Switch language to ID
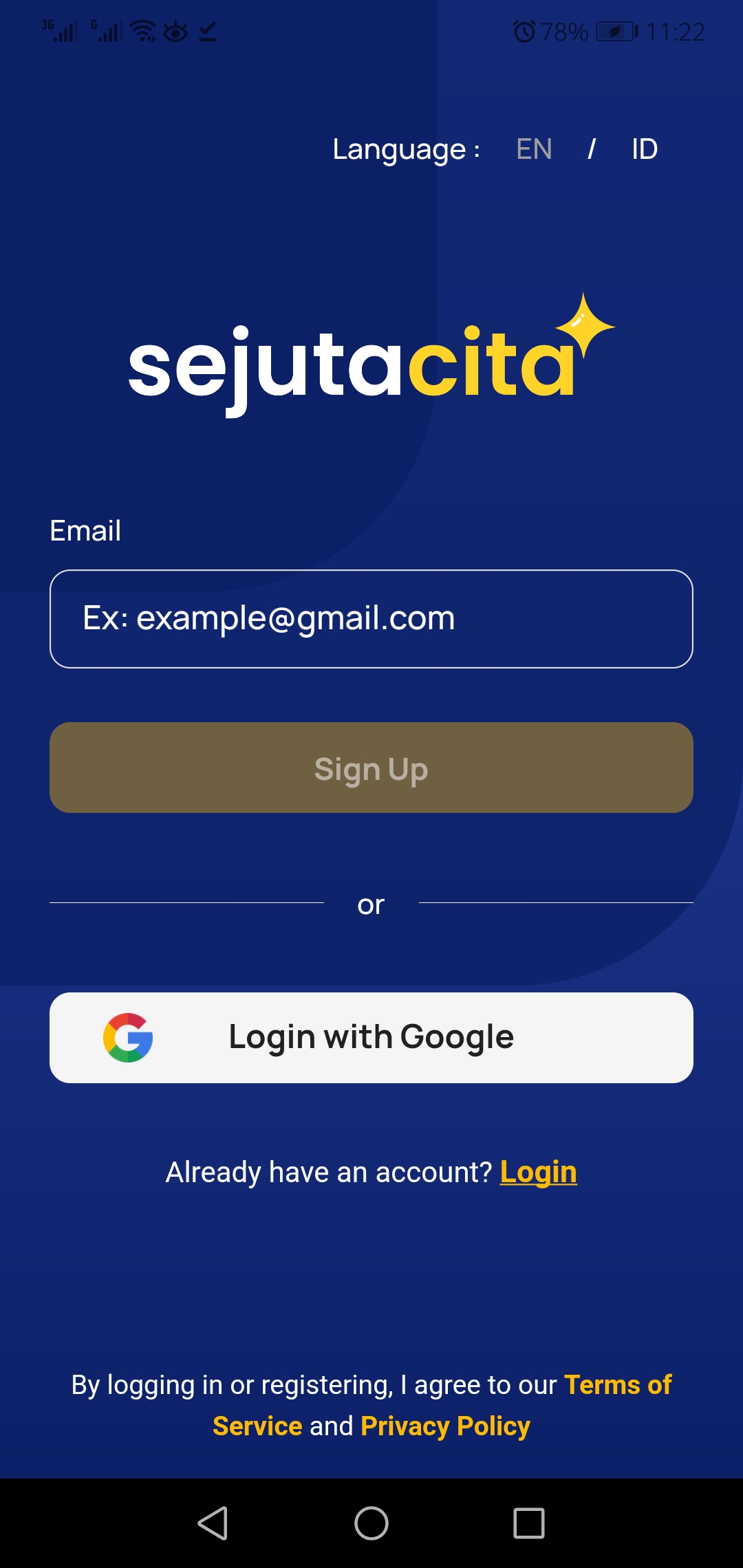The image size is (743, 1568). (x=644, y=149)
